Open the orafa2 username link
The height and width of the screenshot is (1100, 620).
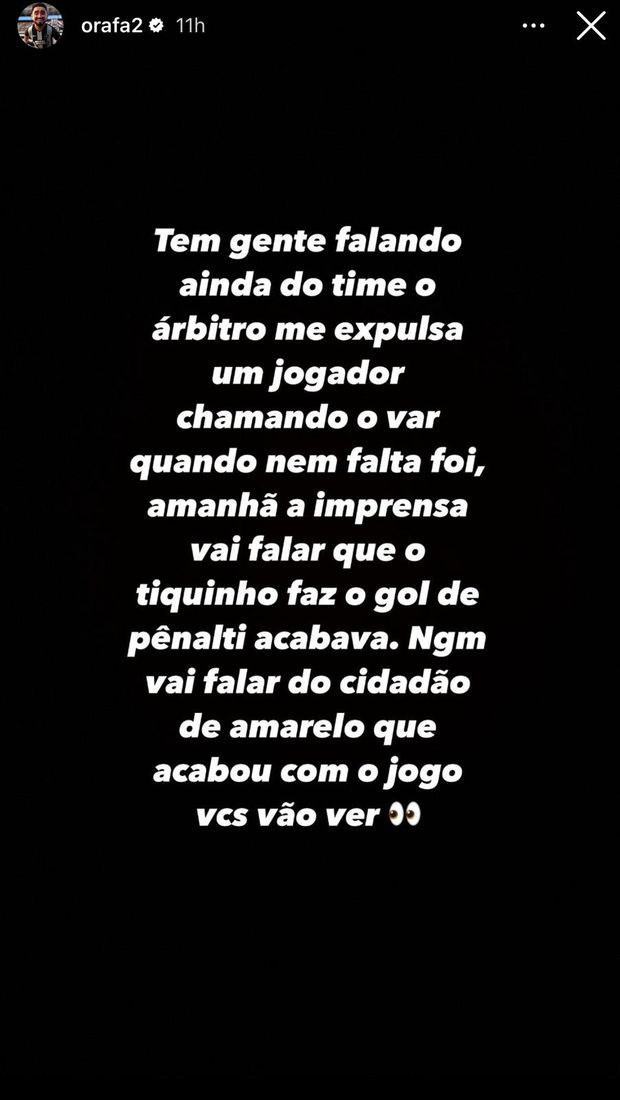[112, 26]
